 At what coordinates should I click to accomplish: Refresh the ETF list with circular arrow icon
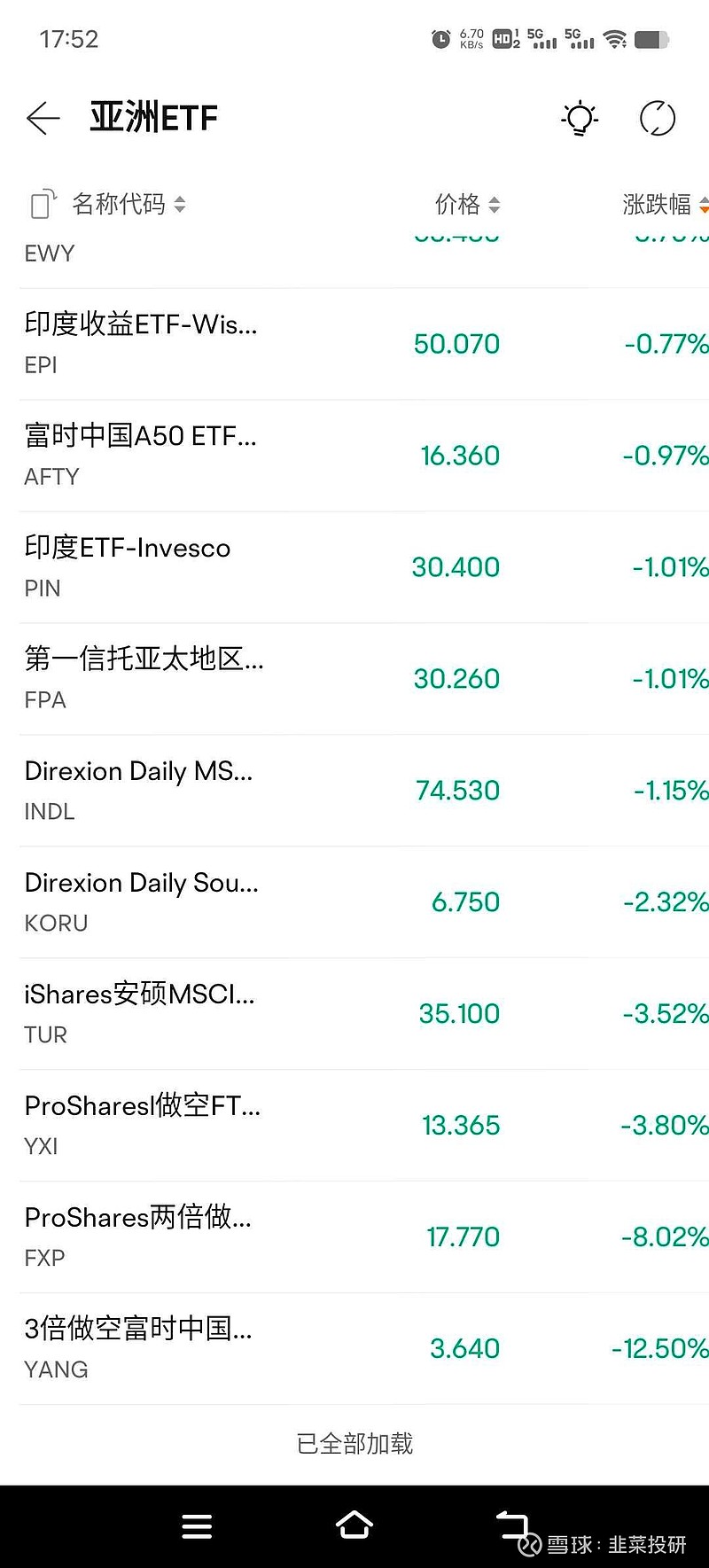[657, 118]
